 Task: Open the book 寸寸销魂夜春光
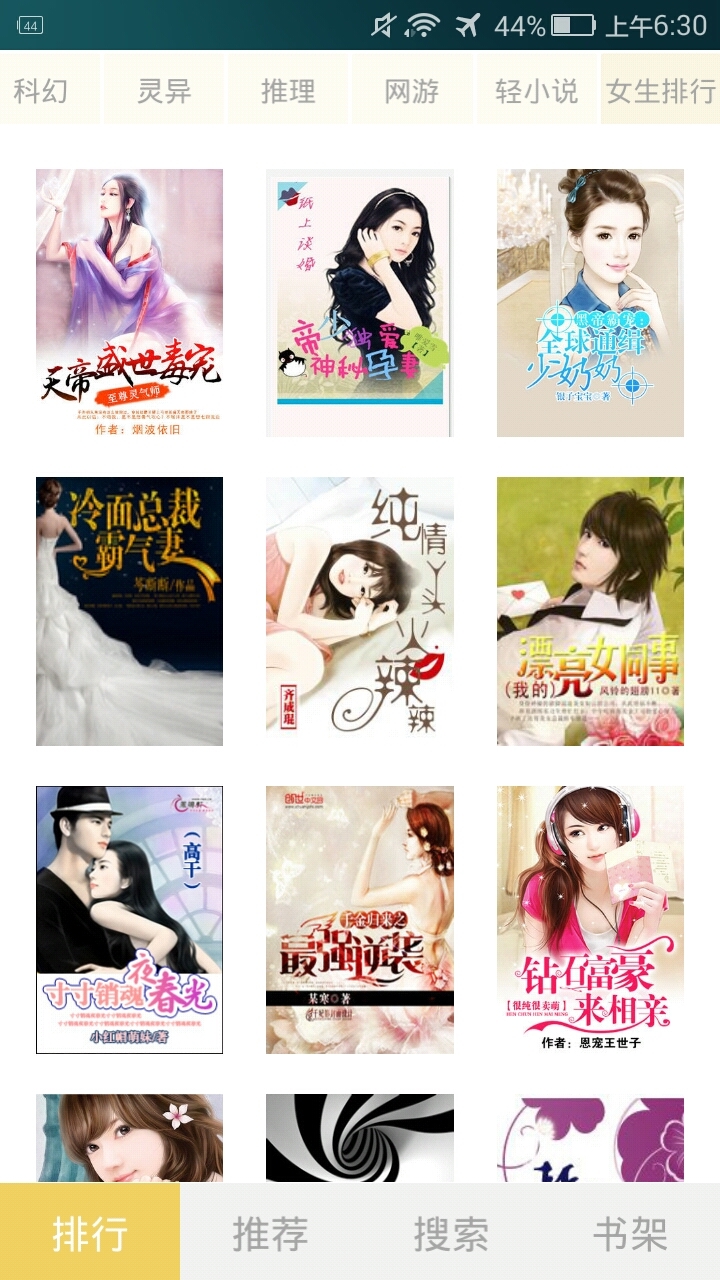[x=129, y=919]
